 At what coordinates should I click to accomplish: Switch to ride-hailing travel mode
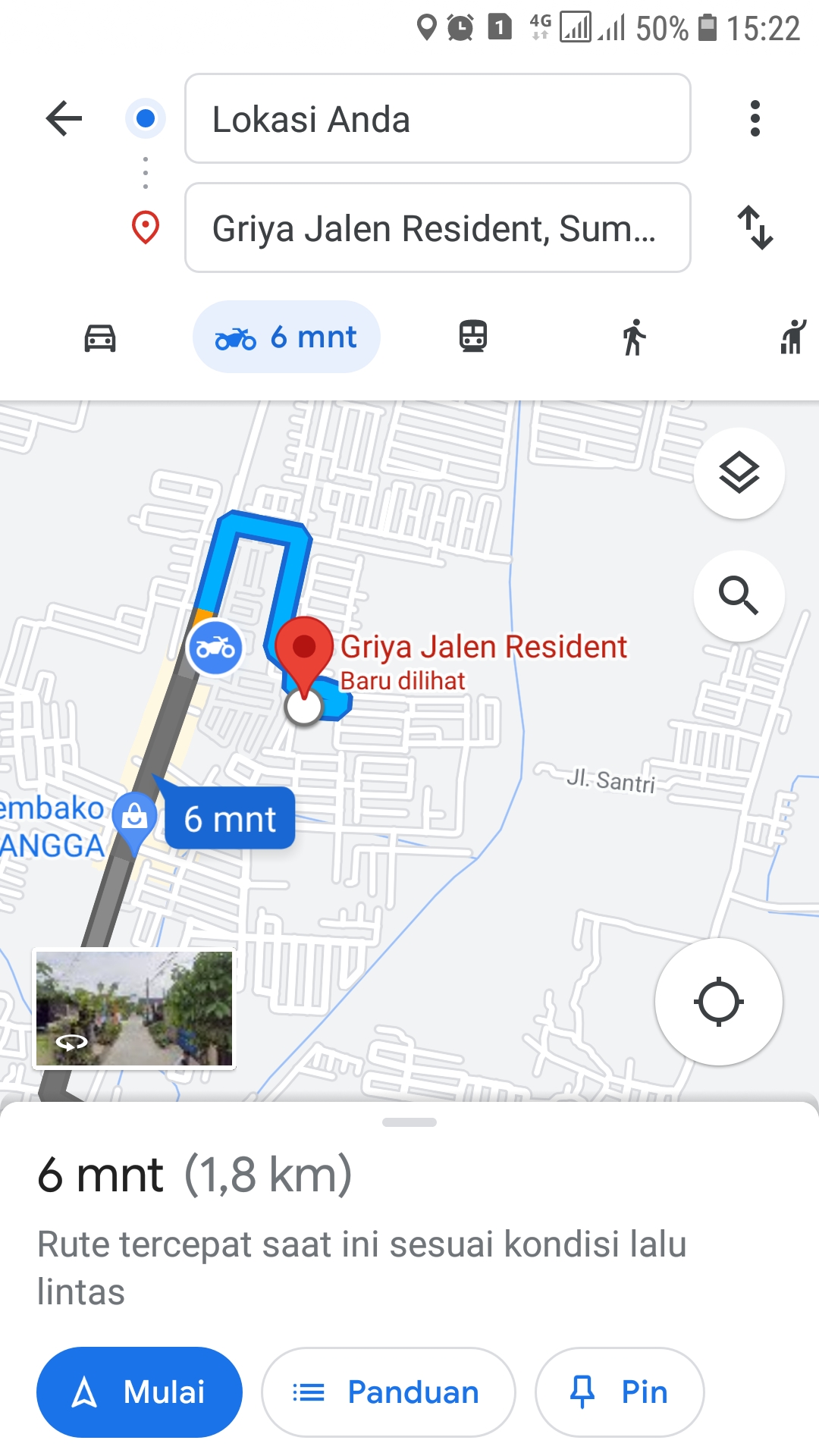tap(792, 337)
